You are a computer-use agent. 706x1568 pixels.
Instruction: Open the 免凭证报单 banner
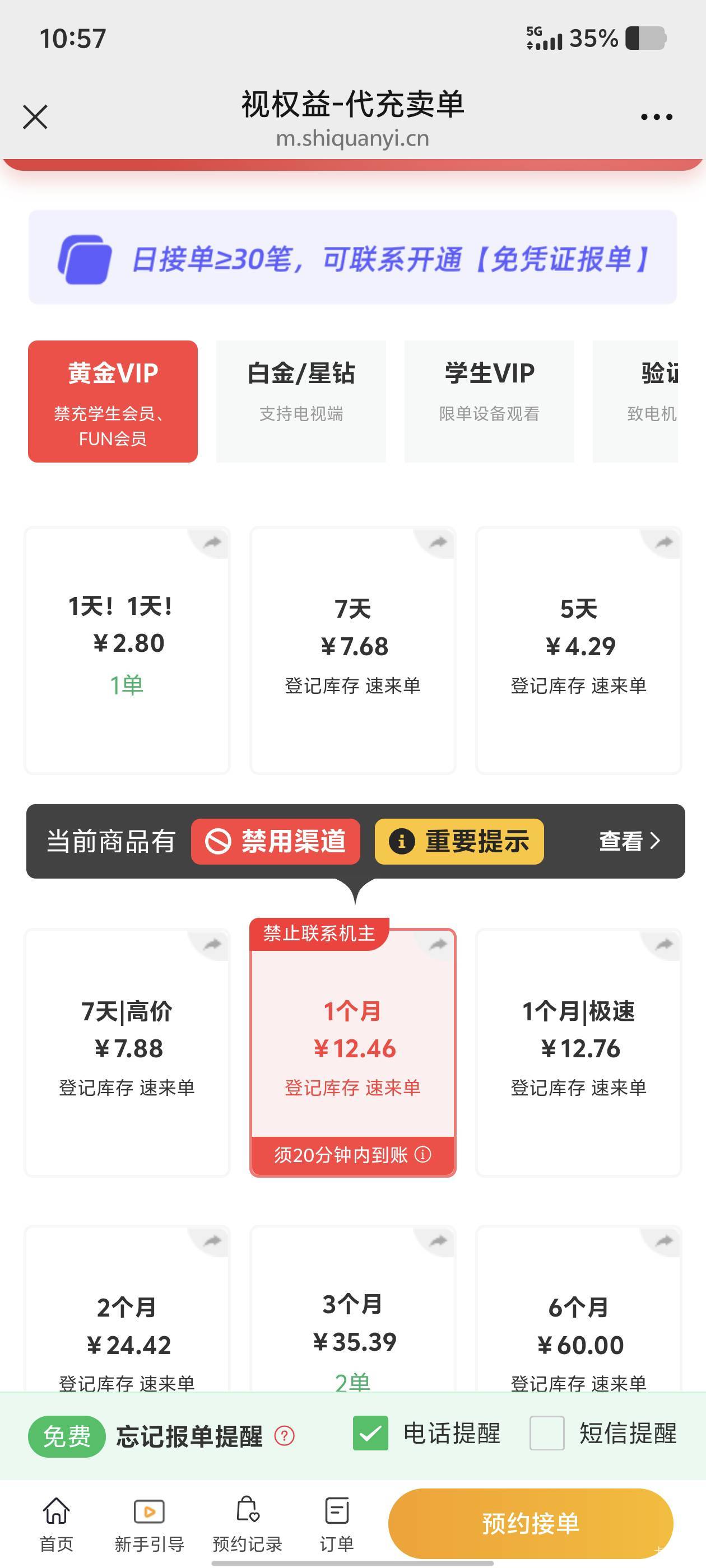[x=352, y=257]
